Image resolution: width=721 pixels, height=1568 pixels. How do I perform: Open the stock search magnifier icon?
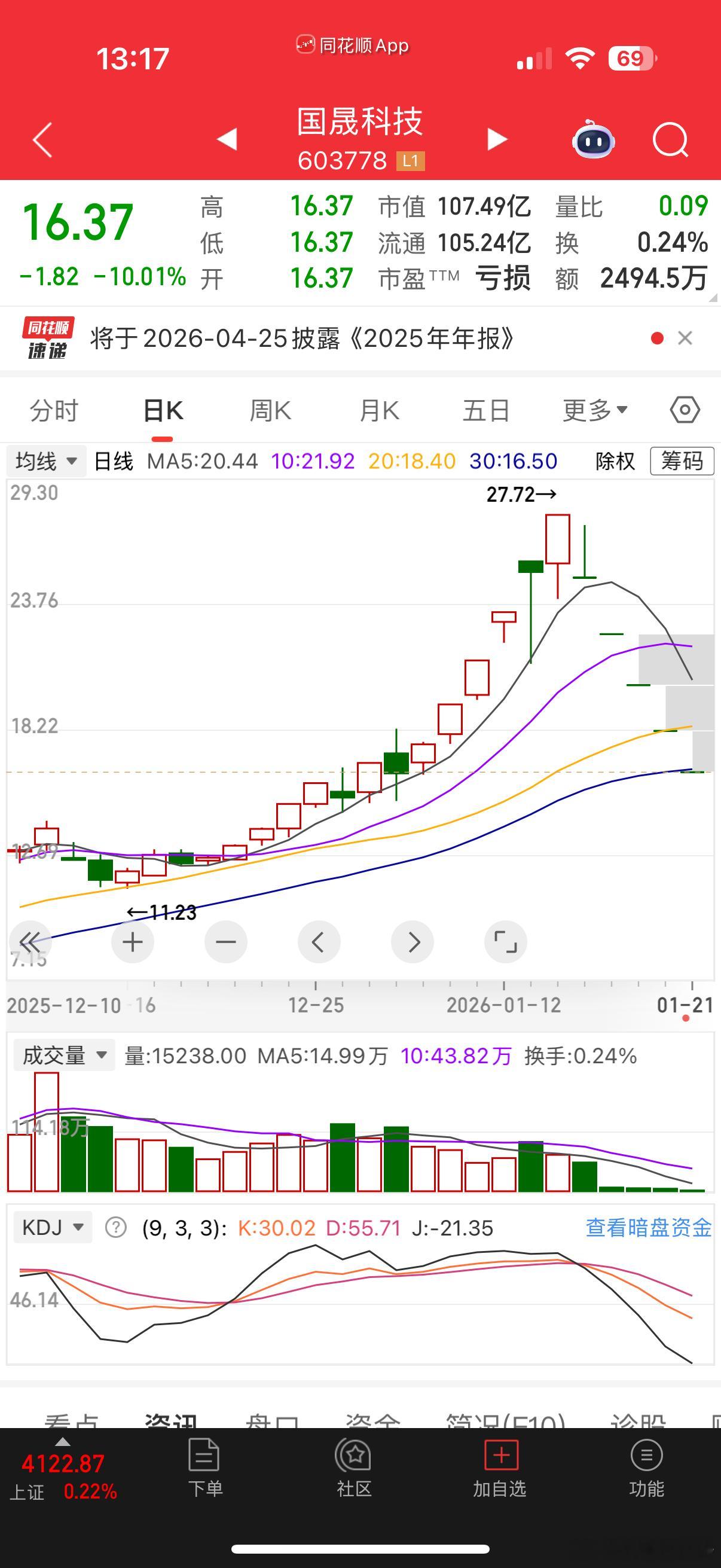click(670, 139)
